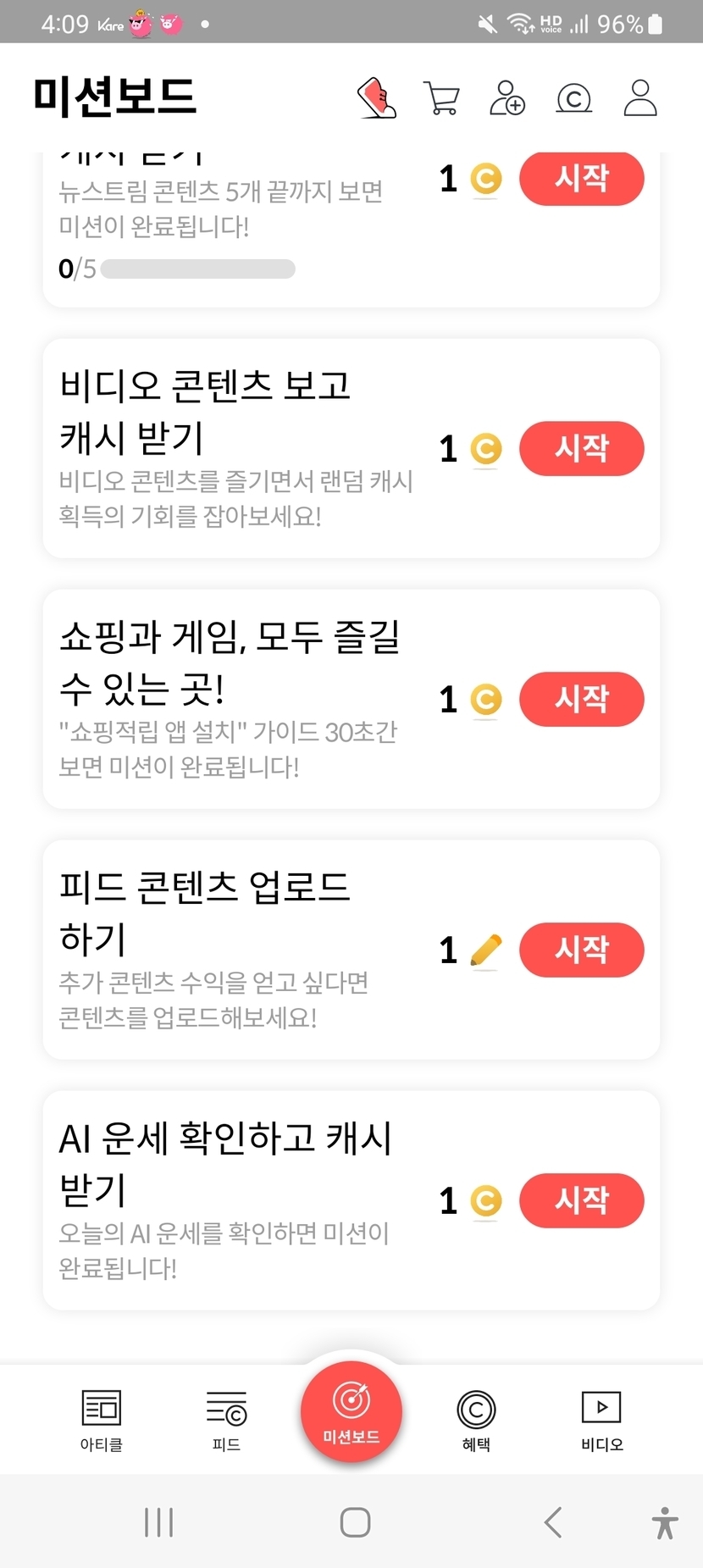703x1568 pixels.
Task: Open my profile page
Action: pyautogui.click(x=640, y=98)
